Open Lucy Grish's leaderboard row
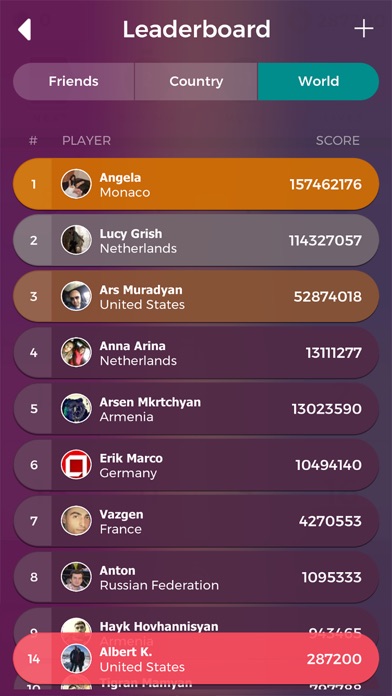Image resolution: width=392 pixels, height=696 pixels. pos(196,240)
